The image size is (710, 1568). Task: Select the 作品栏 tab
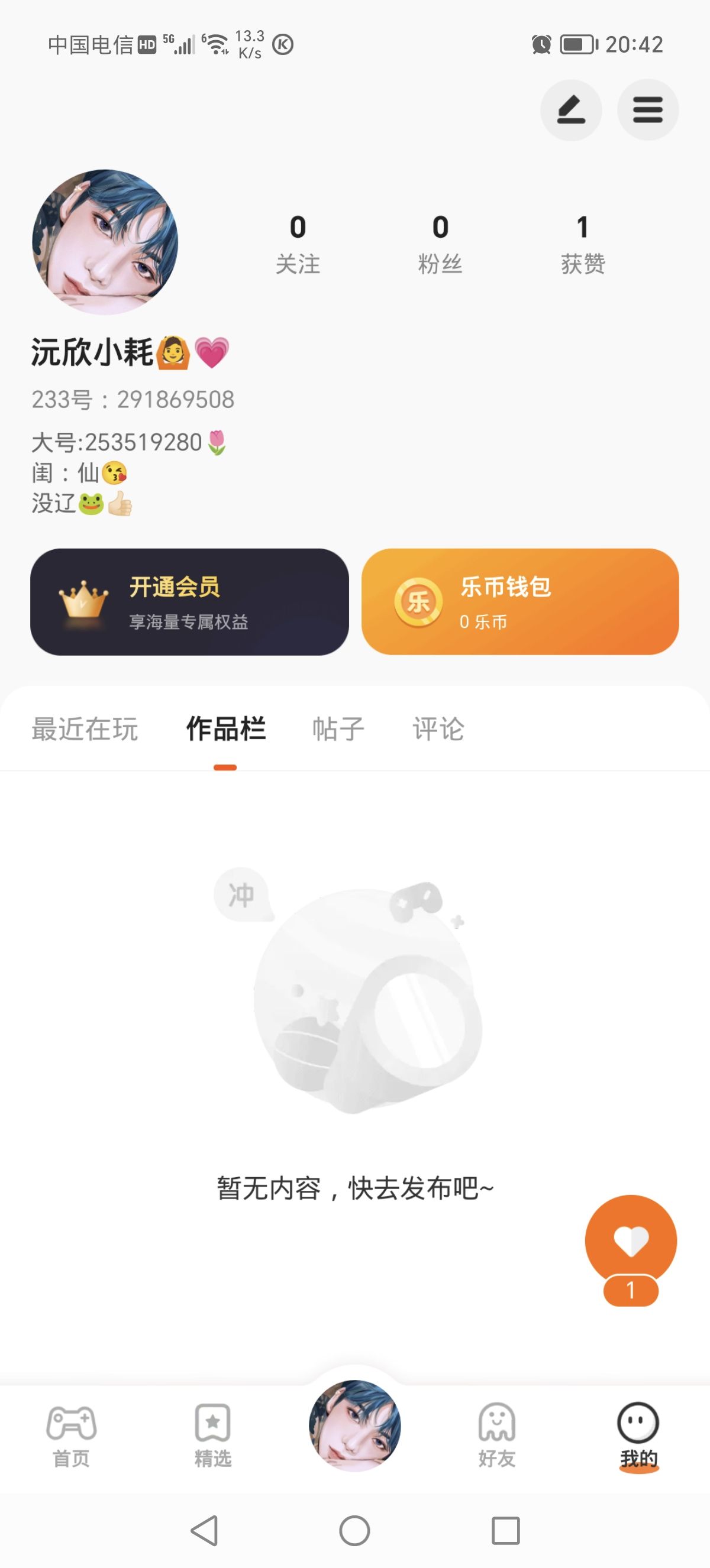pyautogui.click(x=226, y=728)
